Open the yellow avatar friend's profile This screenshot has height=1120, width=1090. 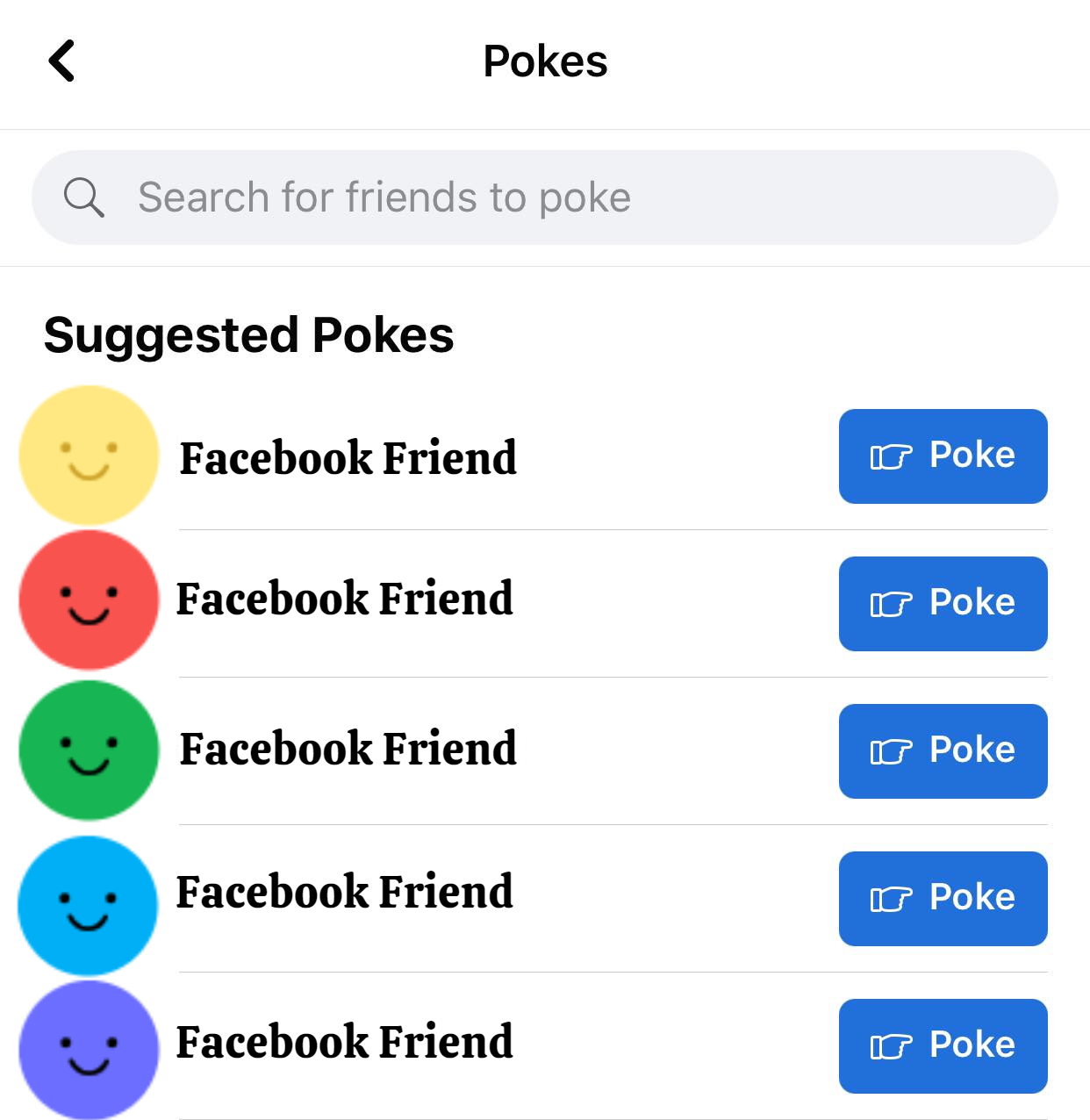tap(89, 456)
